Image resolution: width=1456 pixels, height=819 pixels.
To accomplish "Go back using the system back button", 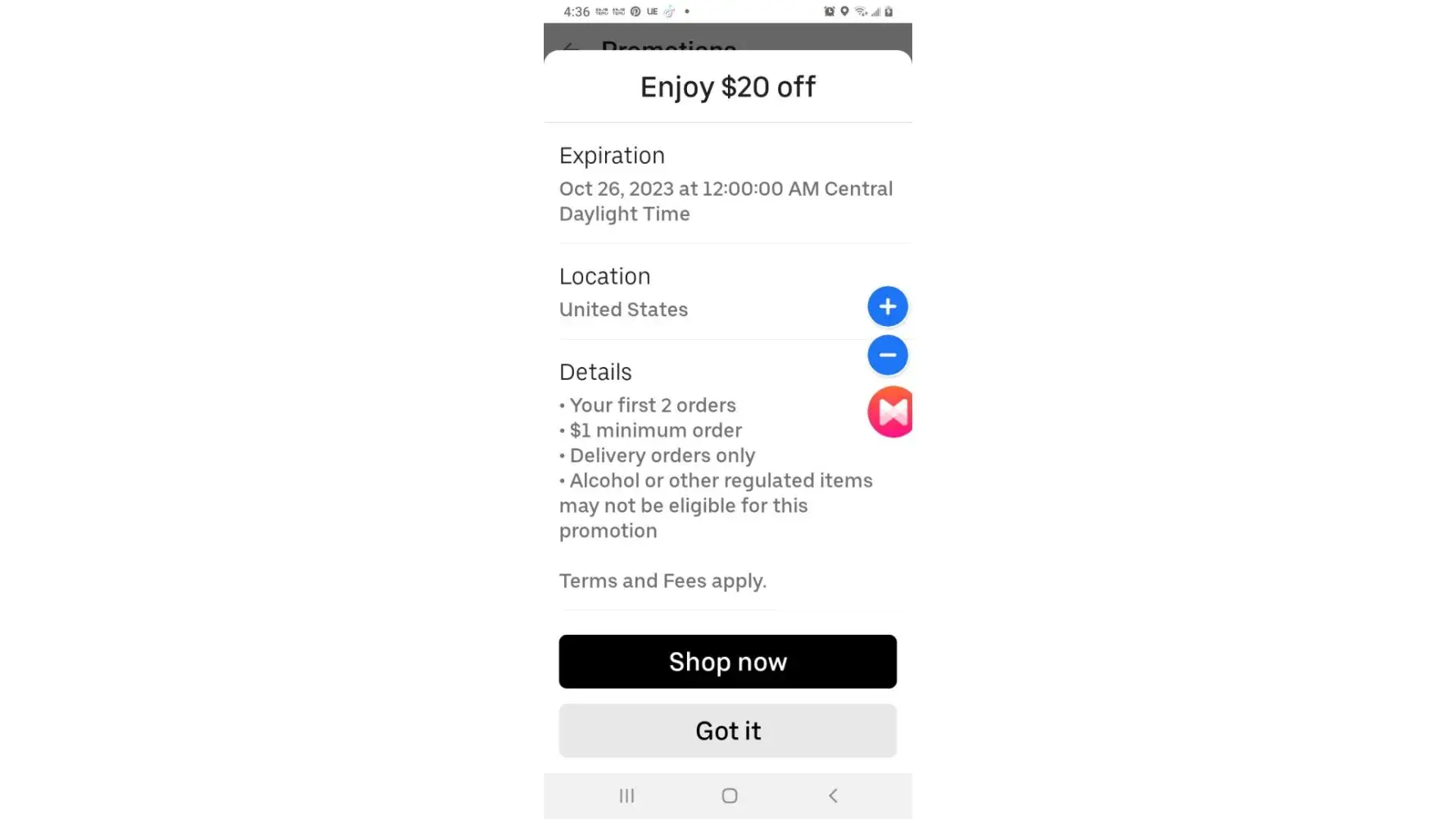I will coord(833,796).
